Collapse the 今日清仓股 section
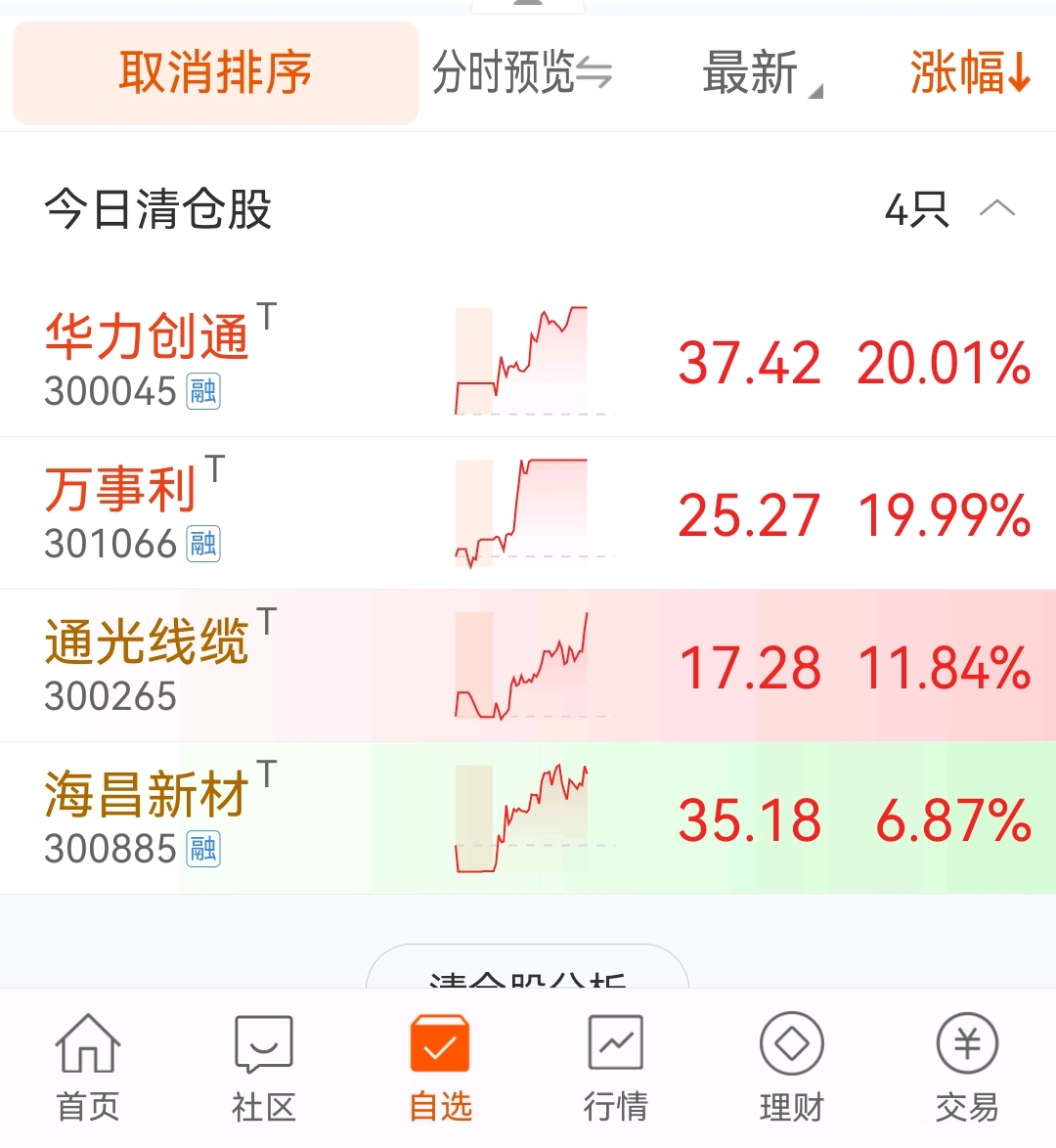The width and height of the screenshot is (1056, 1148). pos(996,208)
